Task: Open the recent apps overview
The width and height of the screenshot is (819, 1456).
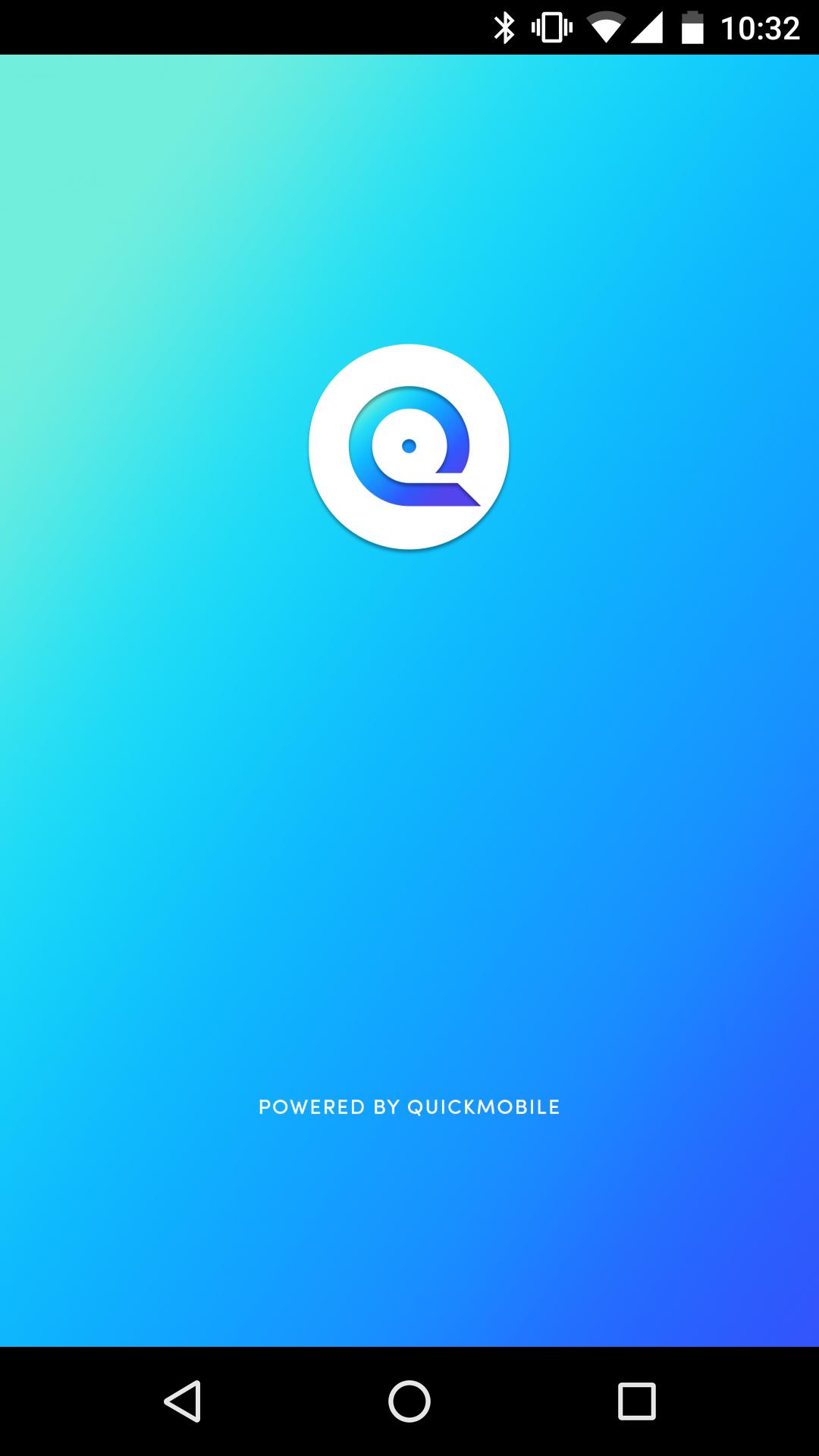Action: [636, 1401]
